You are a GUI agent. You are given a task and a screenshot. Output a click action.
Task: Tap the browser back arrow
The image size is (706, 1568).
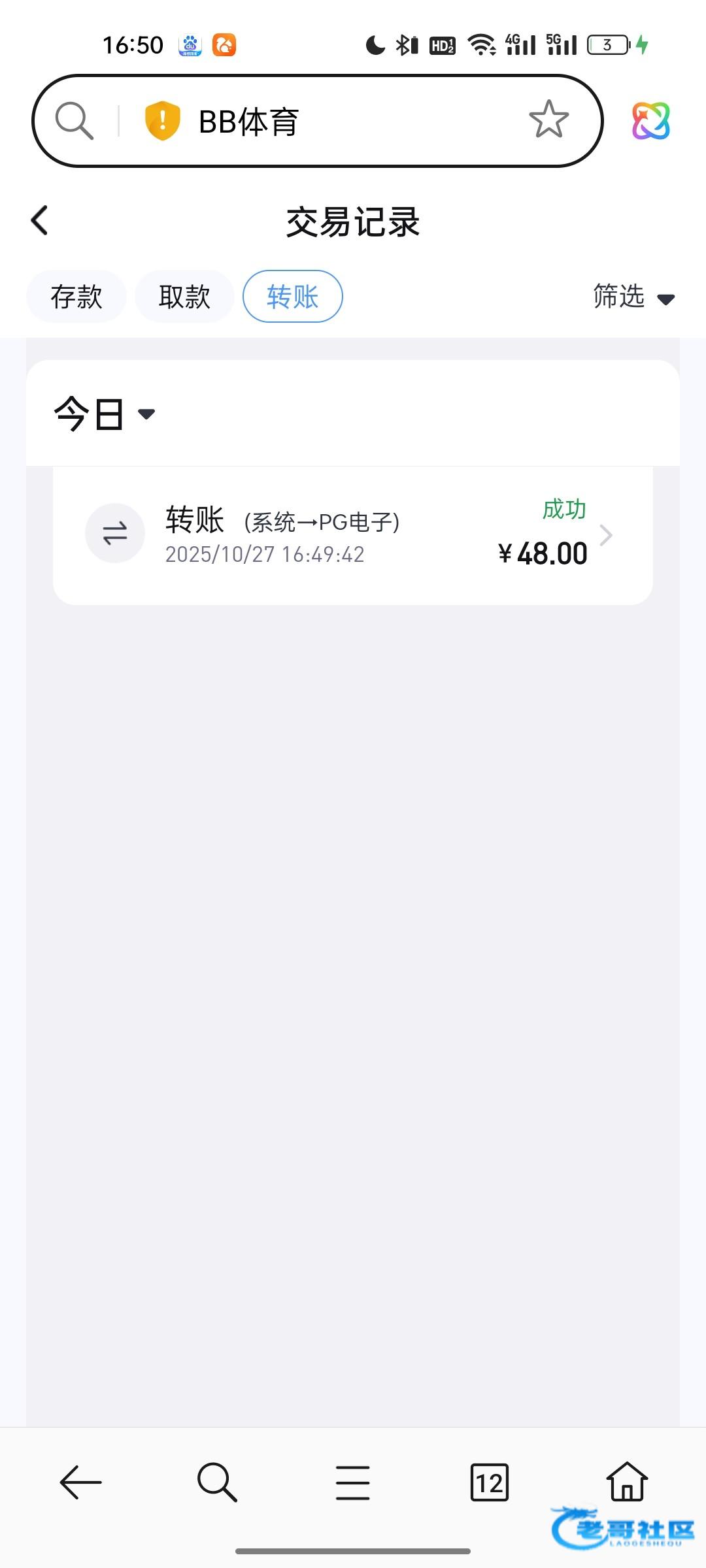point(80,1482)
